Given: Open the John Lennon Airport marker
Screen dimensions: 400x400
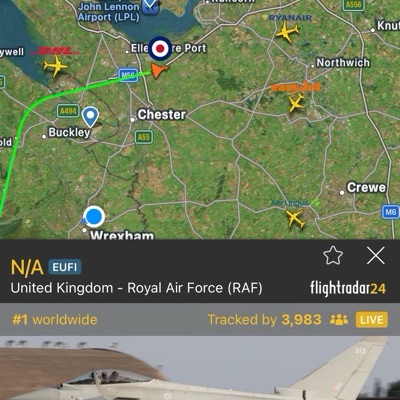Looking at the screenshot, I should pos(150,6).
